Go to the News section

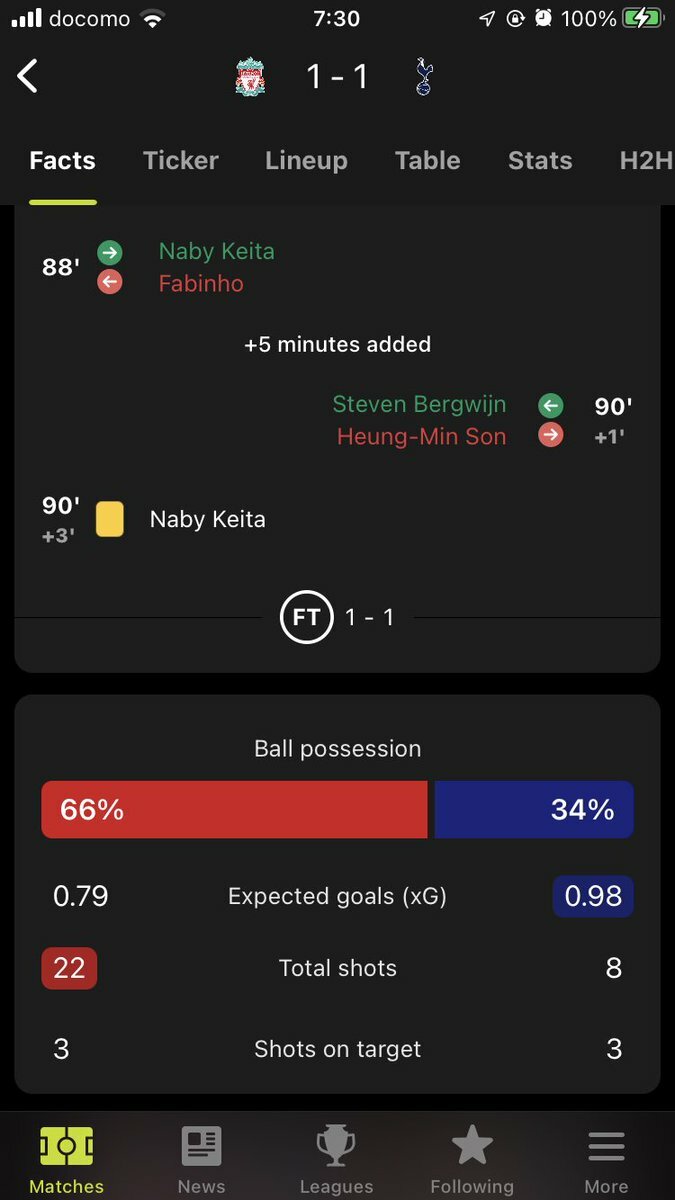click(x=201, y=1160)
